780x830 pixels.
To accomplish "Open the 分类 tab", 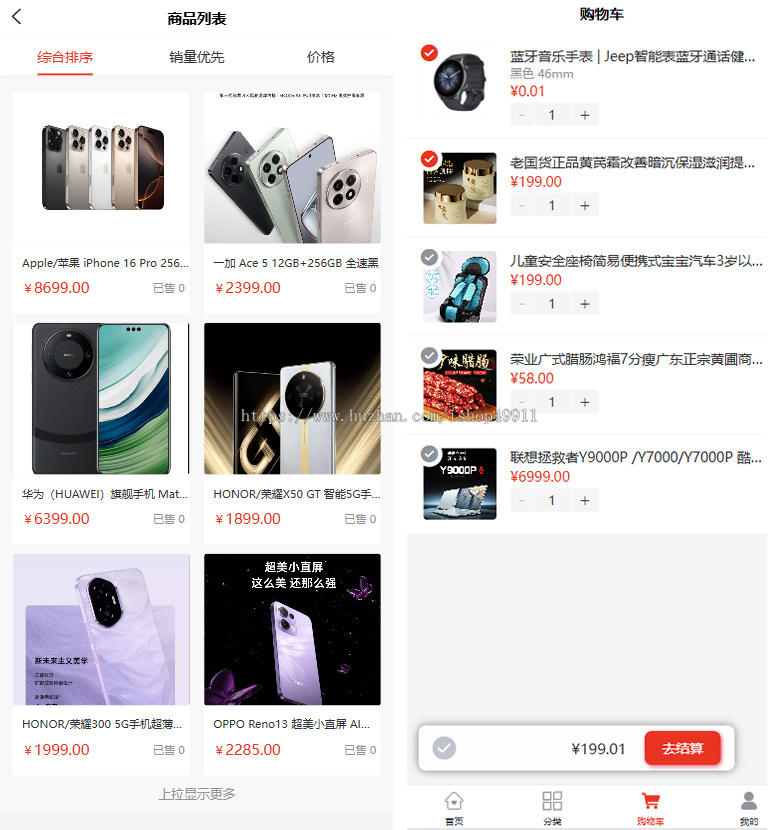I will pyautogui.click(x=552, y=807).
